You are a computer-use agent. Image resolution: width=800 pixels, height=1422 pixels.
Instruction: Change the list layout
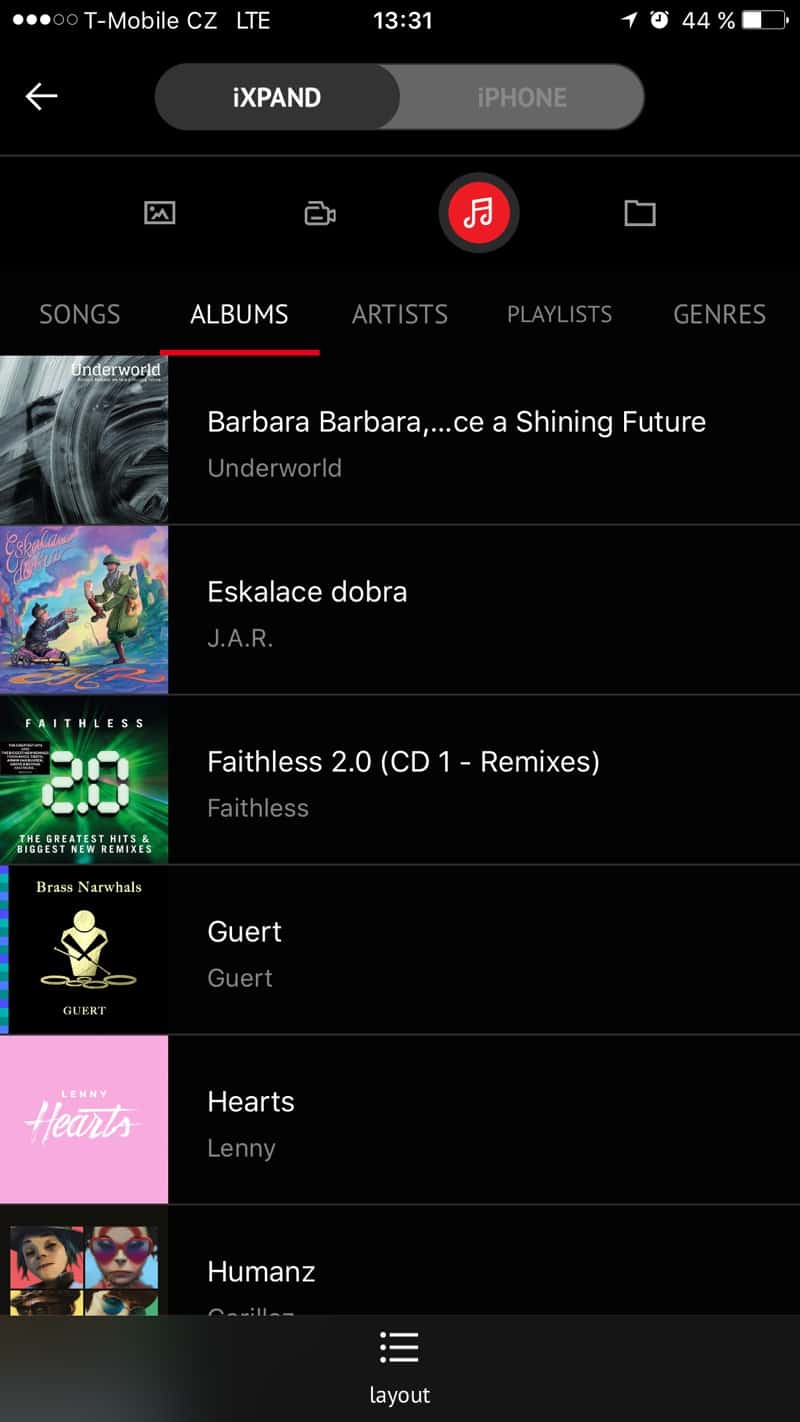click(399, 1367)
